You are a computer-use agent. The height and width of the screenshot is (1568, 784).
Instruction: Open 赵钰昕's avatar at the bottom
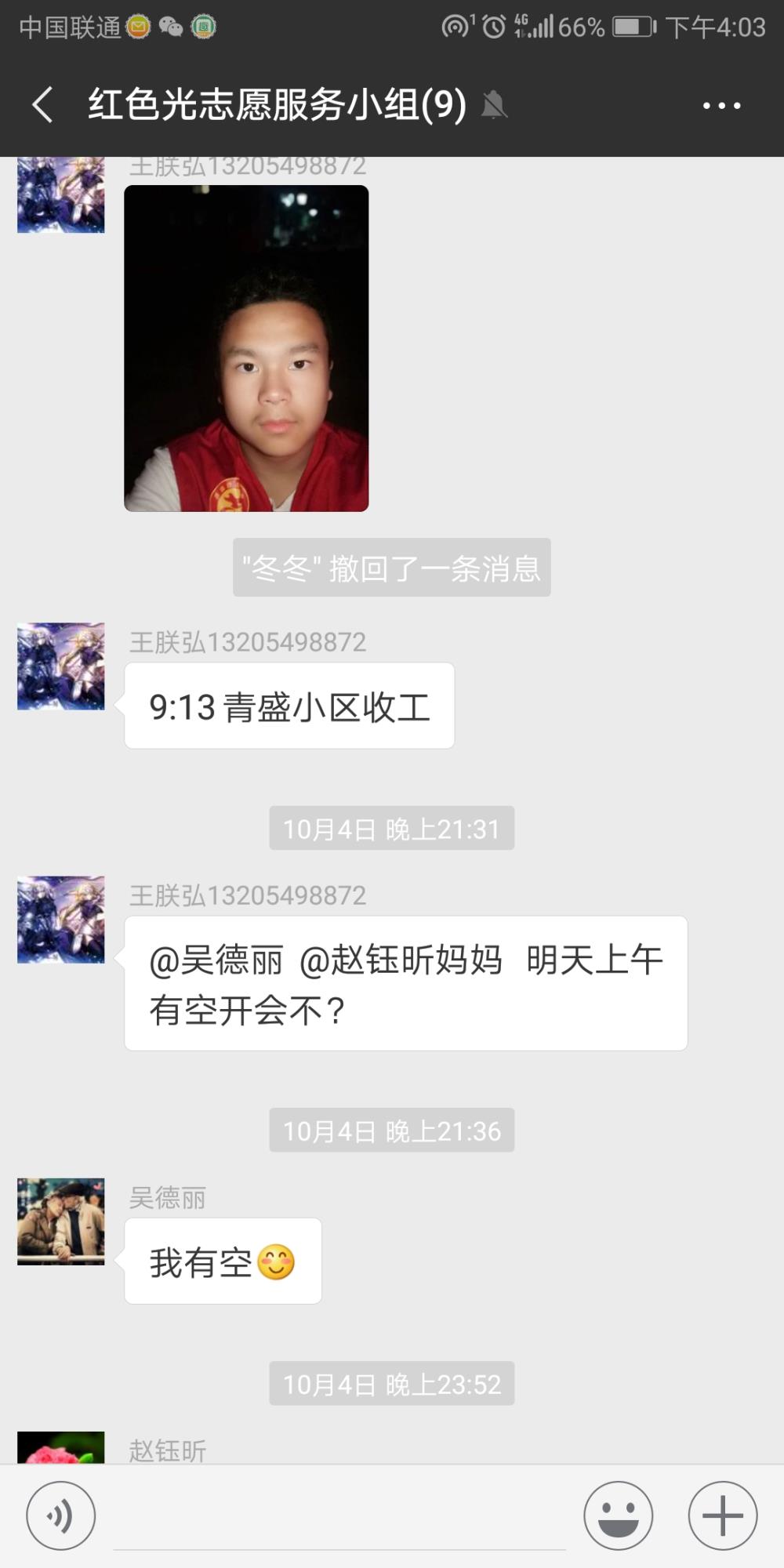[x=61, y=1447]
